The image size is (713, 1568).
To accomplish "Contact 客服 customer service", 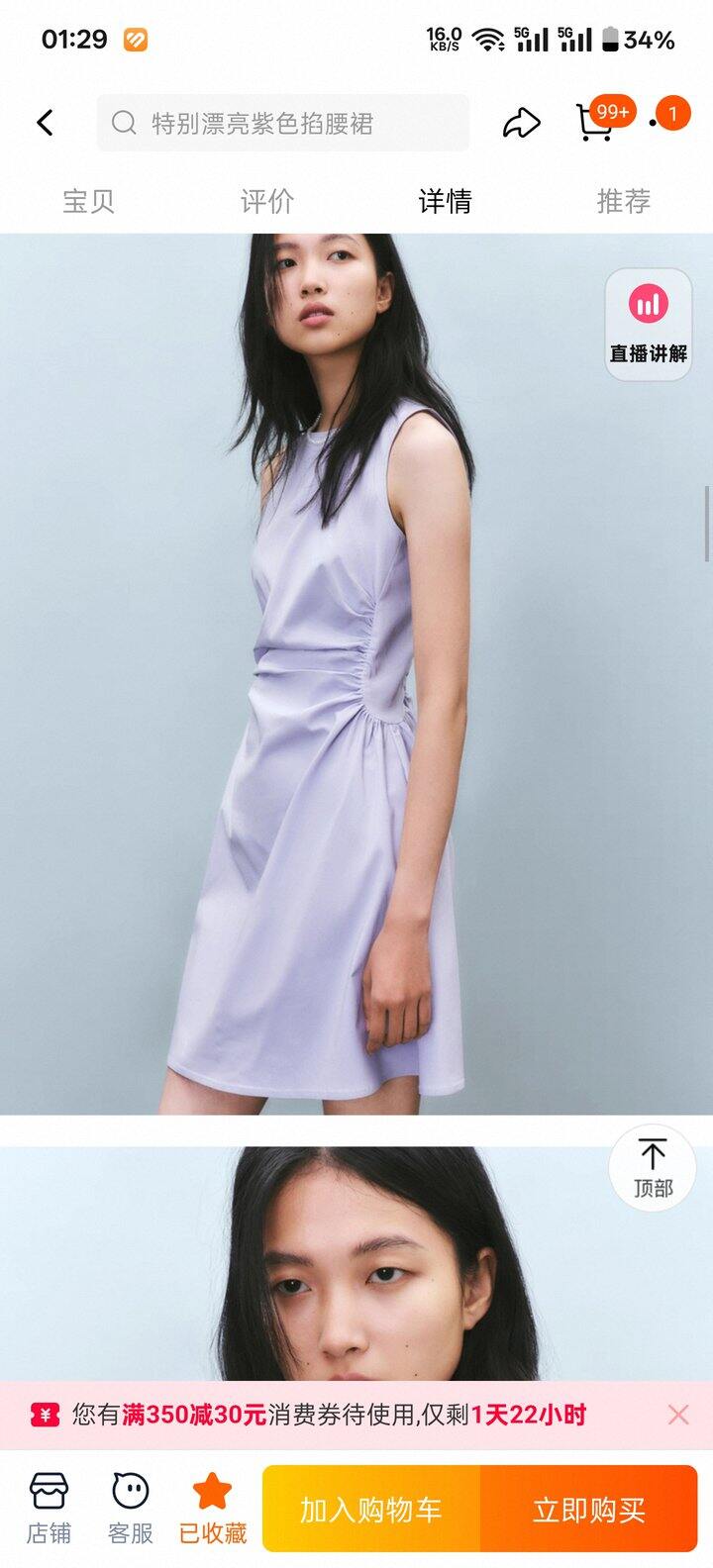I will [130, 1508].
